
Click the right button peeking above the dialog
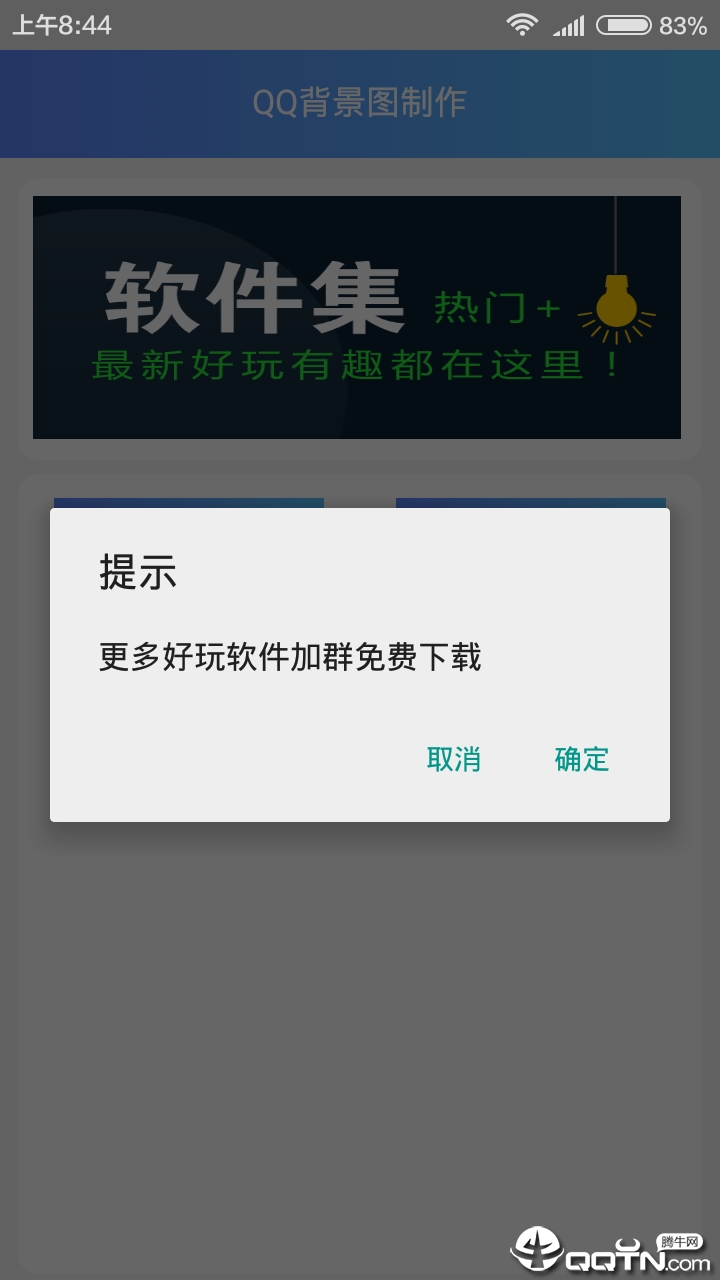coord(531,498)
